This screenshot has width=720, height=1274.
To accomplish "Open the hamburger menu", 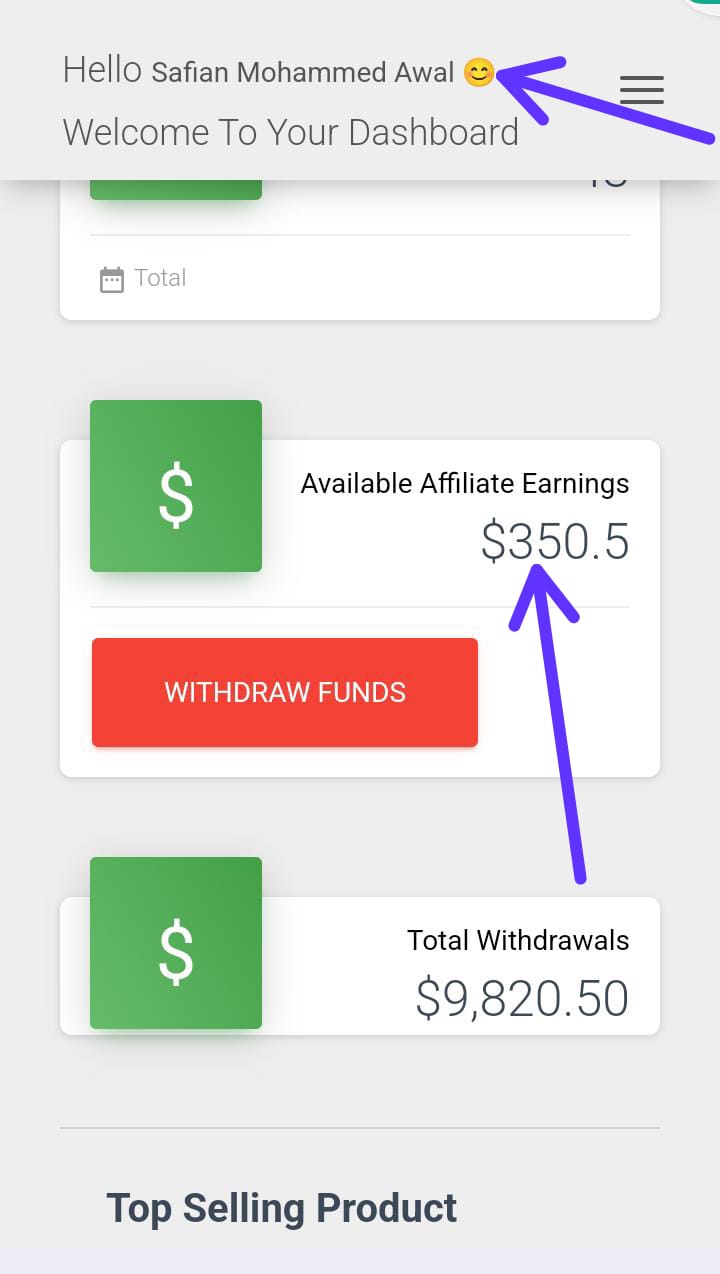I will pos(641,90).
